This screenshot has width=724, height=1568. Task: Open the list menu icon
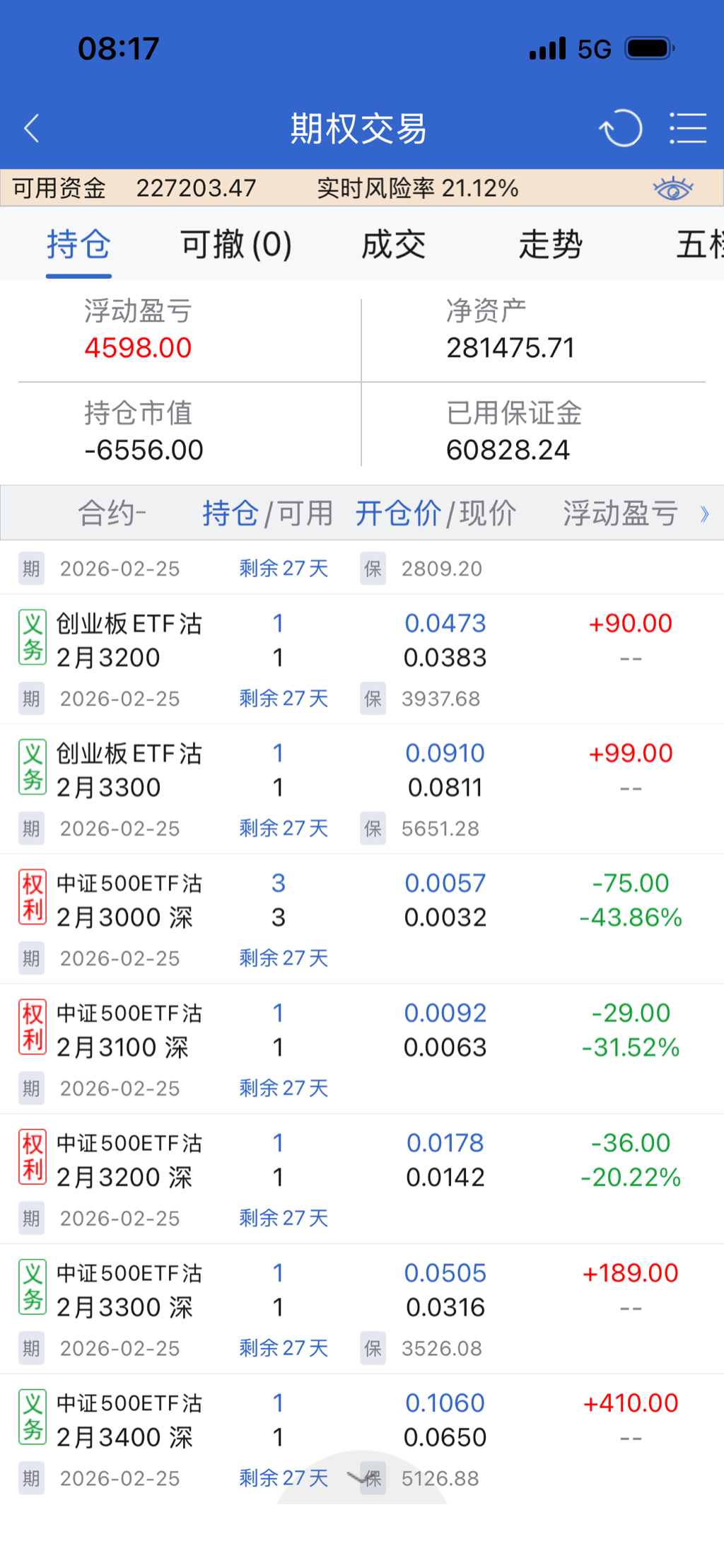coord(687,129)
